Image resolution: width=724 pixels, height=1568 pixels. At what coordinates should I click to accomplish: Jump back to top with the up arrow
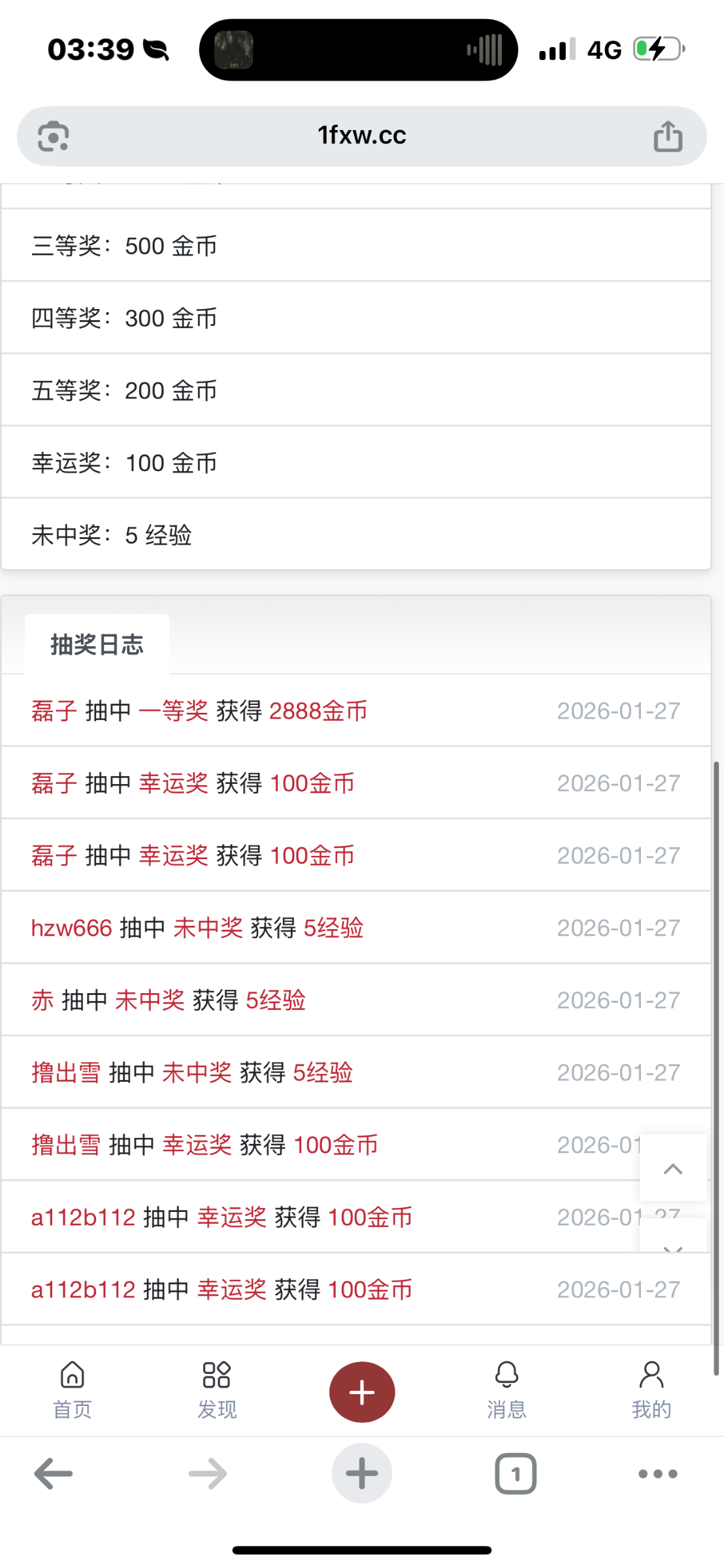point(673,1169)
